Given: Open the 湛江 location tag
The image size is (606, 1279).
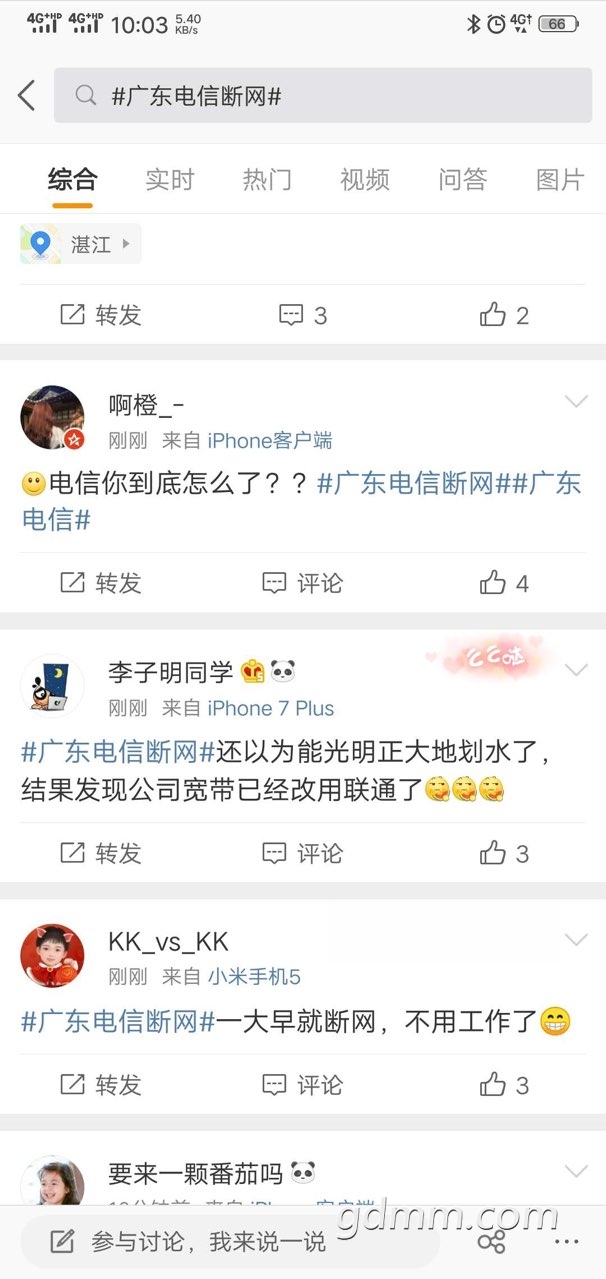Looking at the screenshot, I should (x=81, y=244).
